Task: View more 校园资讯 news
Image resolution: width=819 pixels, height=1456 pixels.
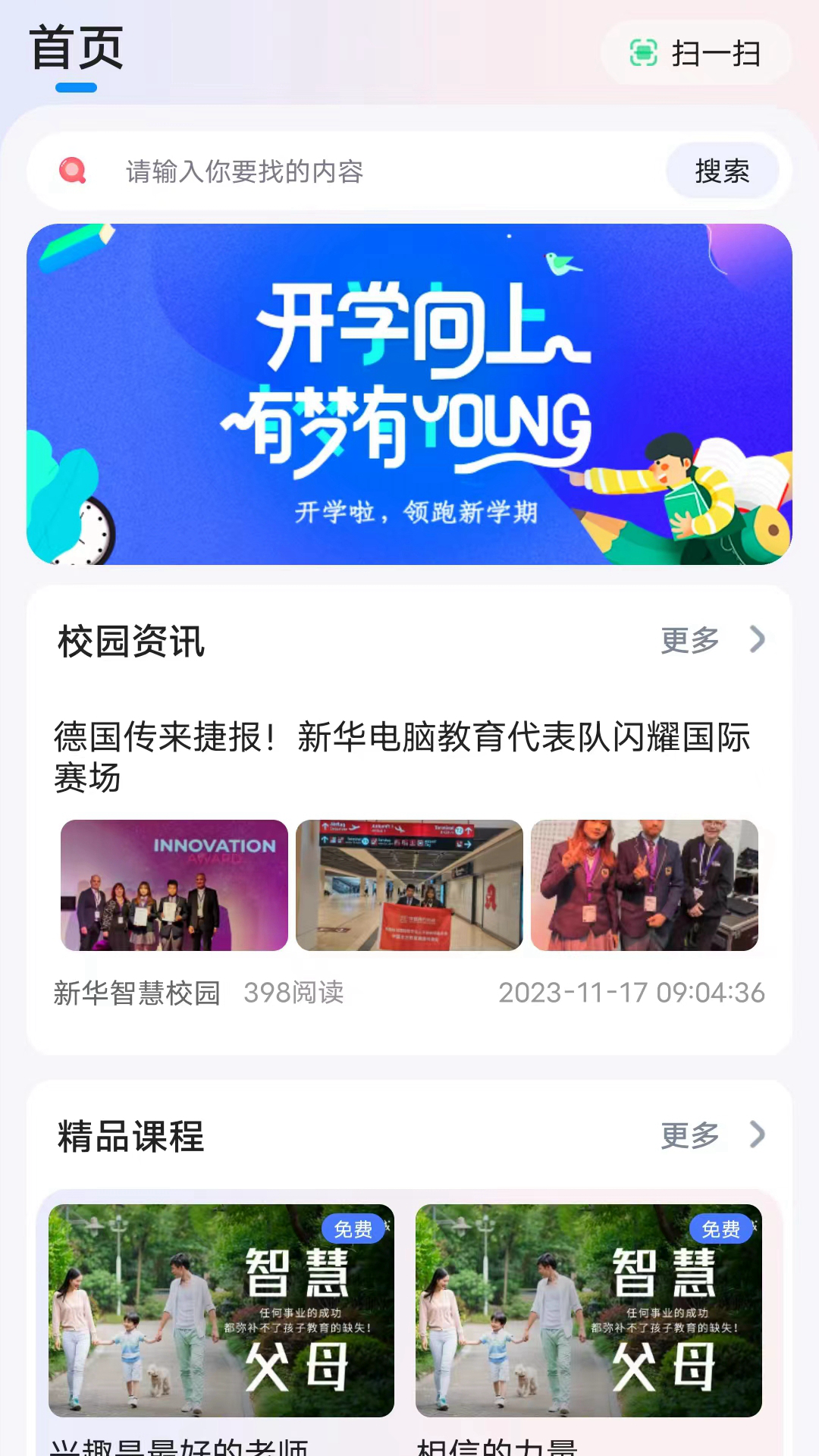Action: pos(711,640)
